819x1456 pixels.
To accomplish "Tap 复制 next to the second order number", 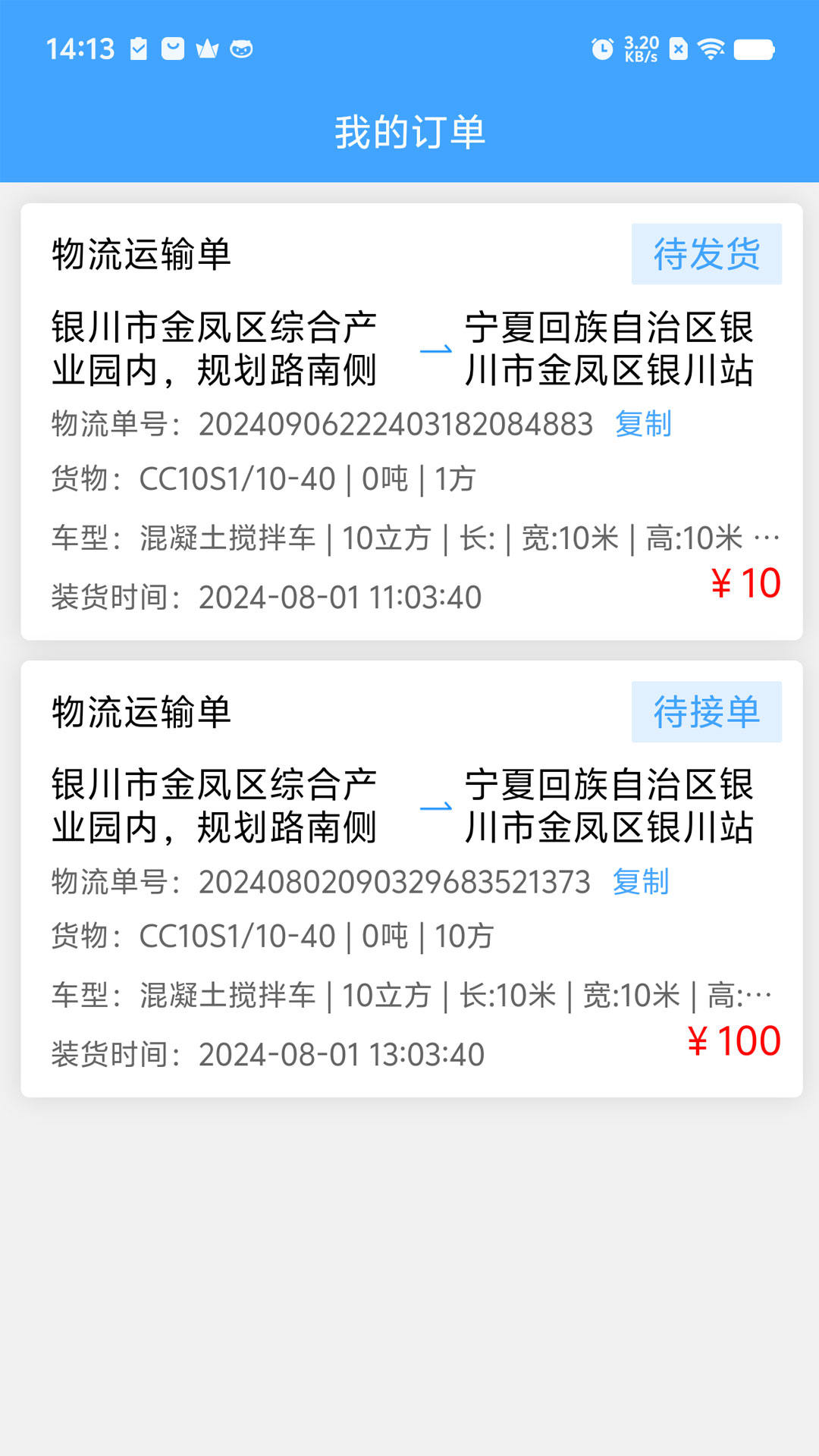I will click(x=641, y=883).
